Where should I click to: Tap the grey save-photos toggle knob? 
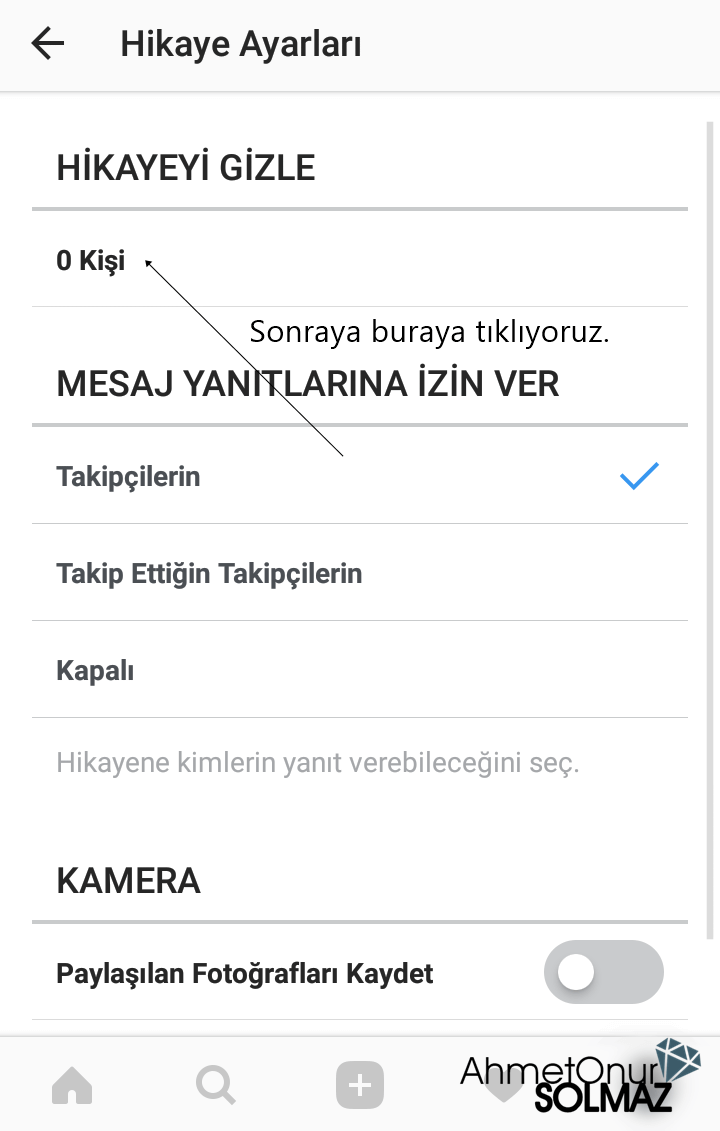click(577, 971)
